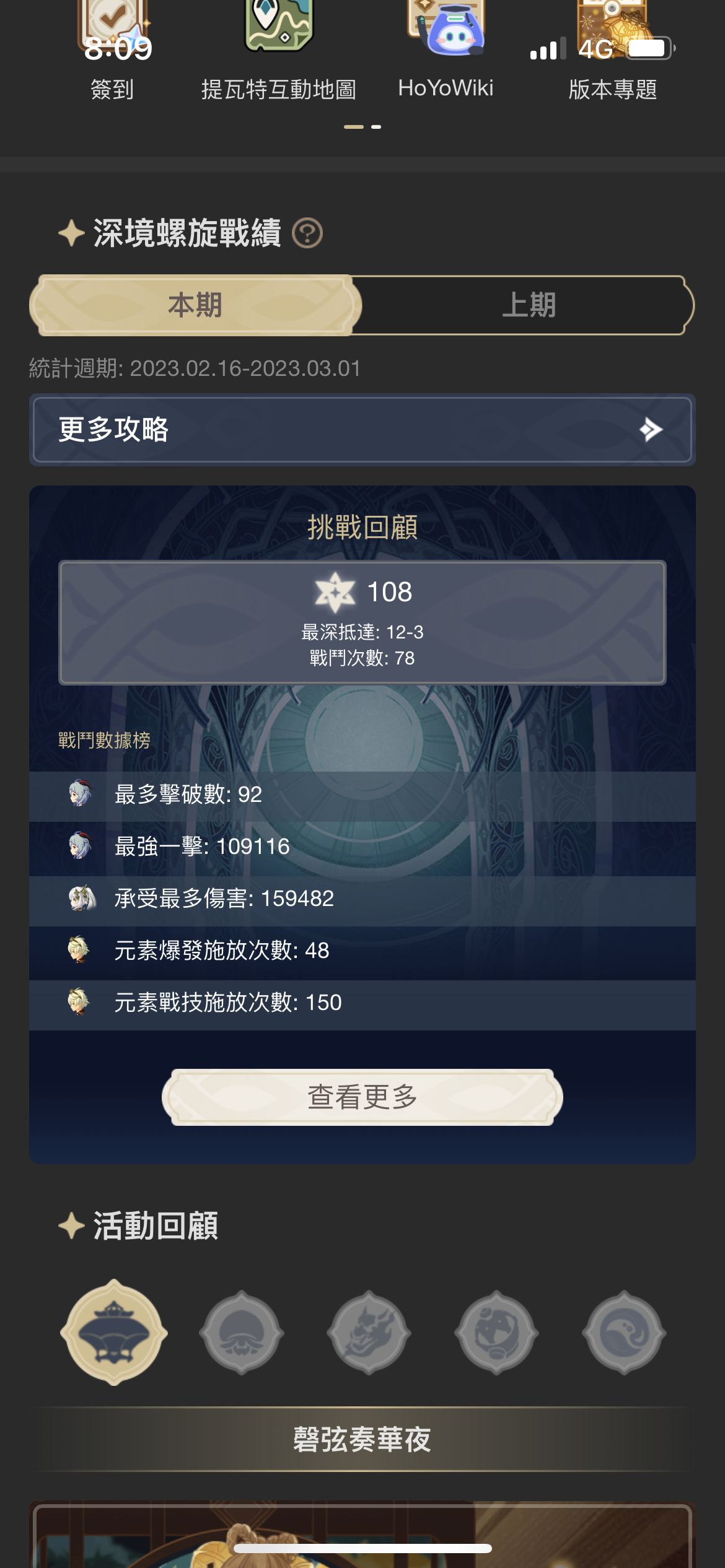Tap the help icon beside 深境螺旋戰績
The height and width of the screenshot is (1568, 725).
point(307,233)
